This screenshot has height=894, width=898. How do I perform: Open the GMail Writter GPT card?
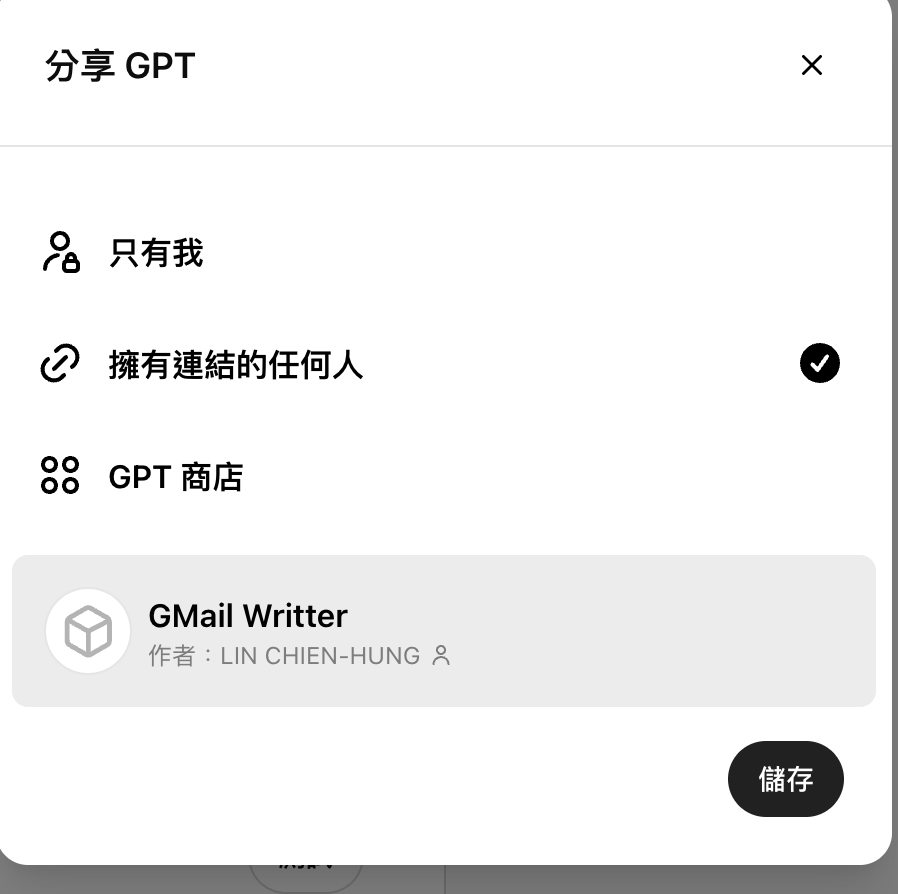(443, 631)
